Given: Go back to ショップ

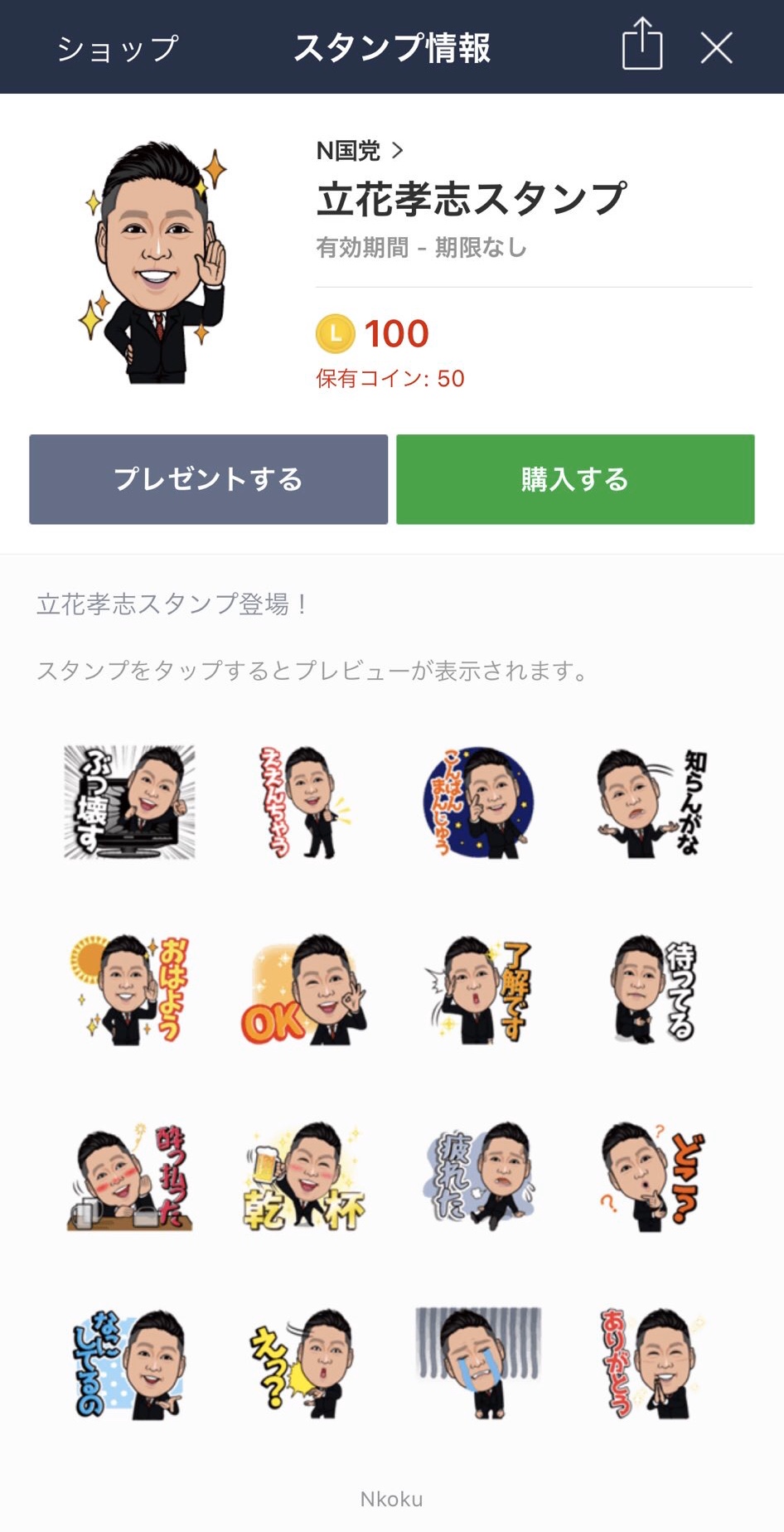Looking at the screenshot, I should pos(117,49).
